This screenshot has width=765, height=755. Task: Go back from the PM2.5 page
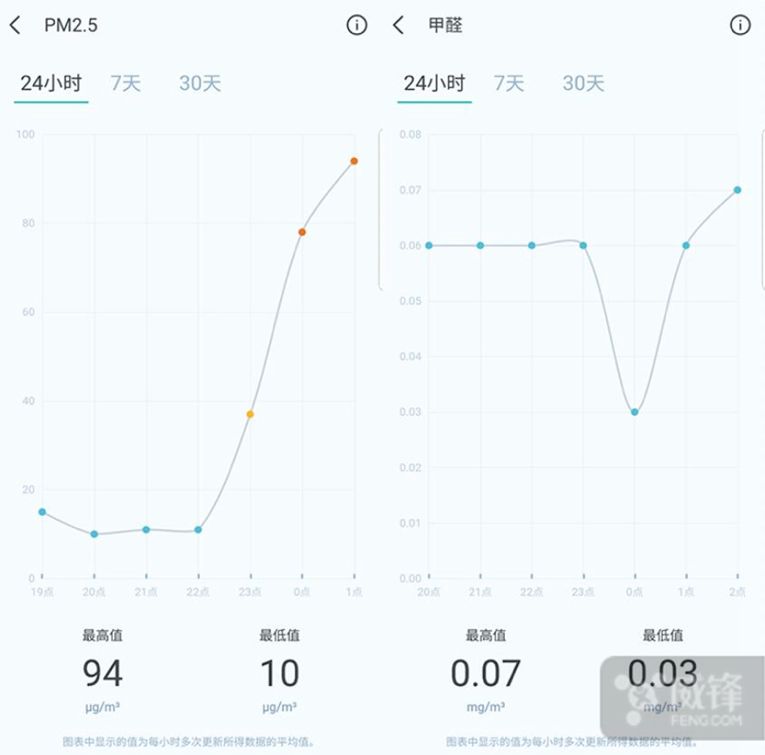15,25
